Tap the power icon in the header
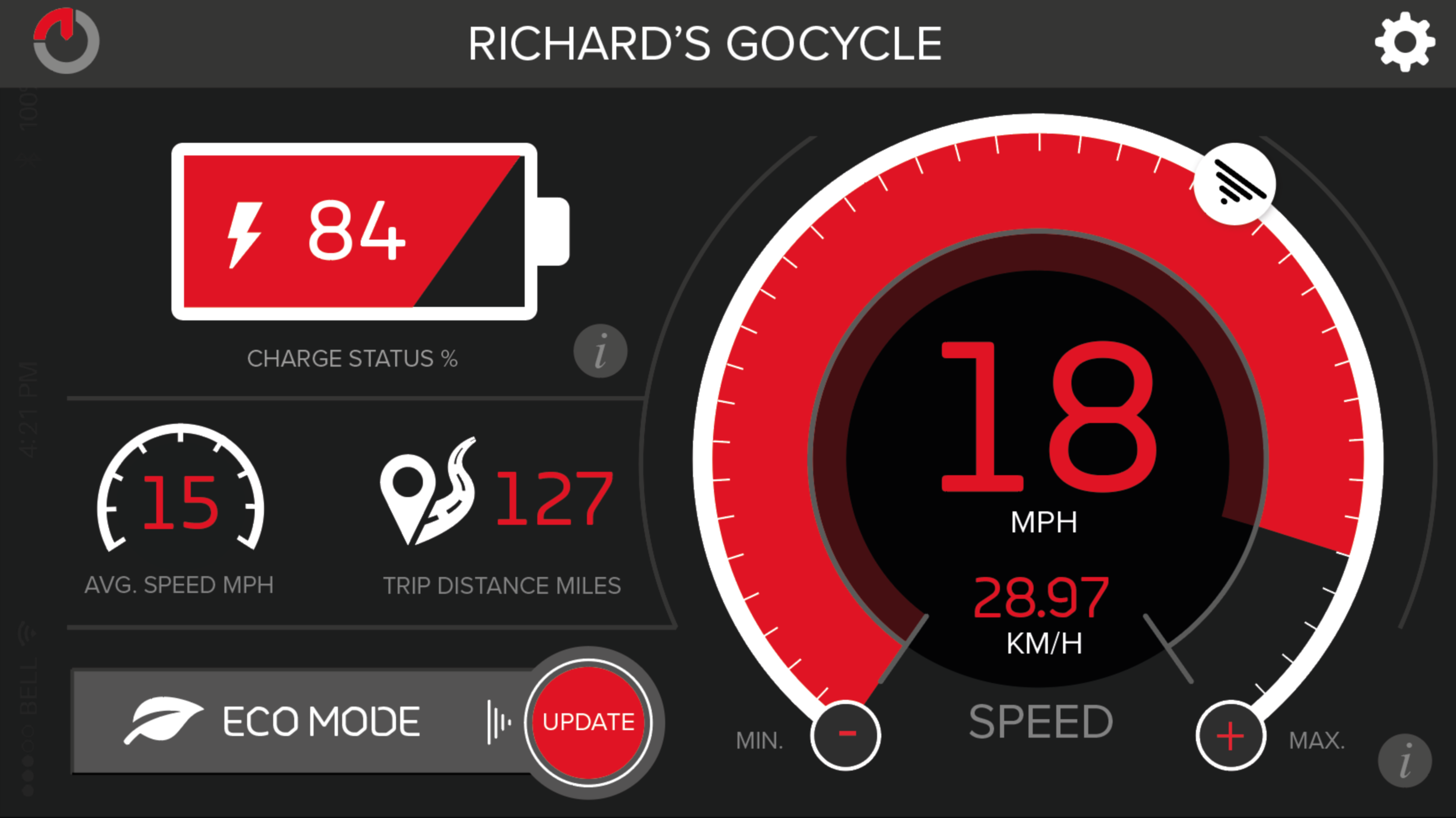The height and width of the screenshot is (818, 1456). [x=66, y=41]
